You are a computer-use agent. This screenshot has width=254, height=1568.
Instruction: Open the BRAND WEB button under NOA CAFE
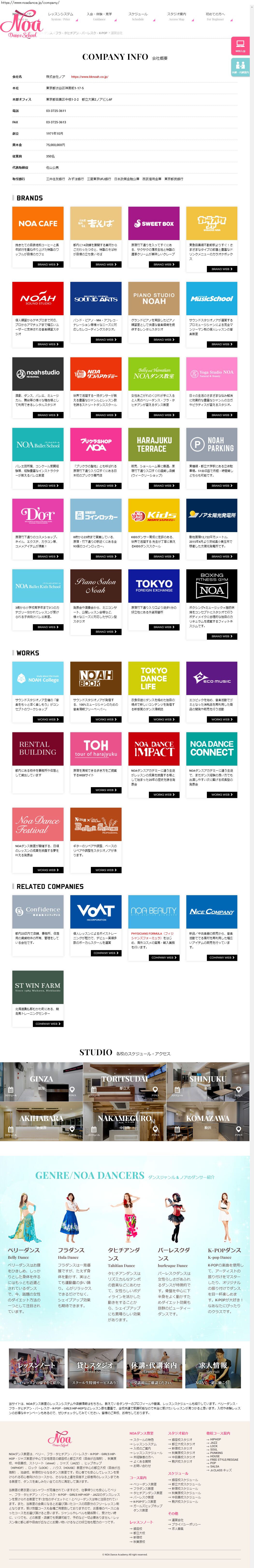(x=47, y=264)
